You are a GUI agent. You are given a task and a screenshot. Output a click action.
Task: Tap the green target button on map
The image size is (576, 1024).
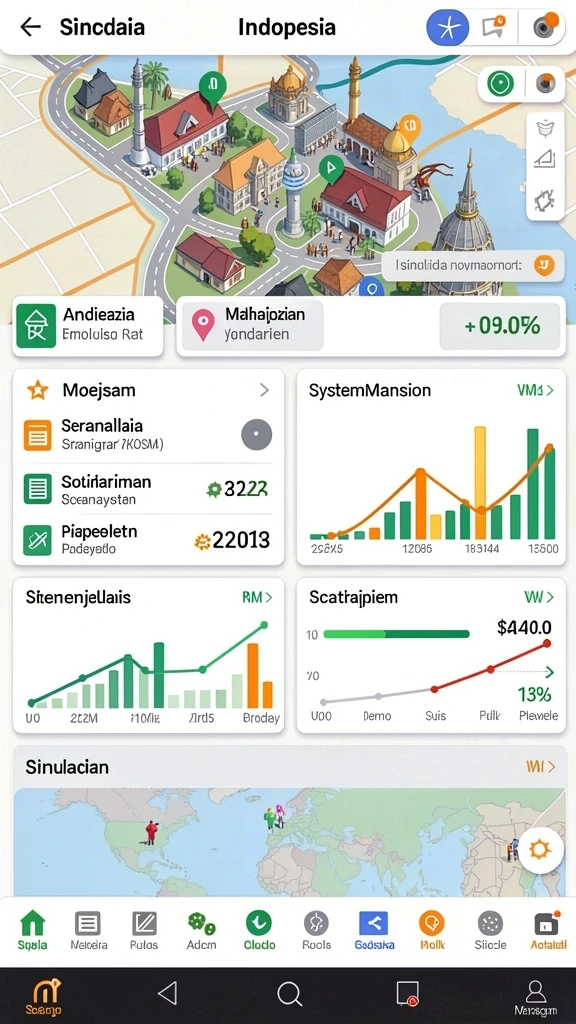[x=500, y=84]
